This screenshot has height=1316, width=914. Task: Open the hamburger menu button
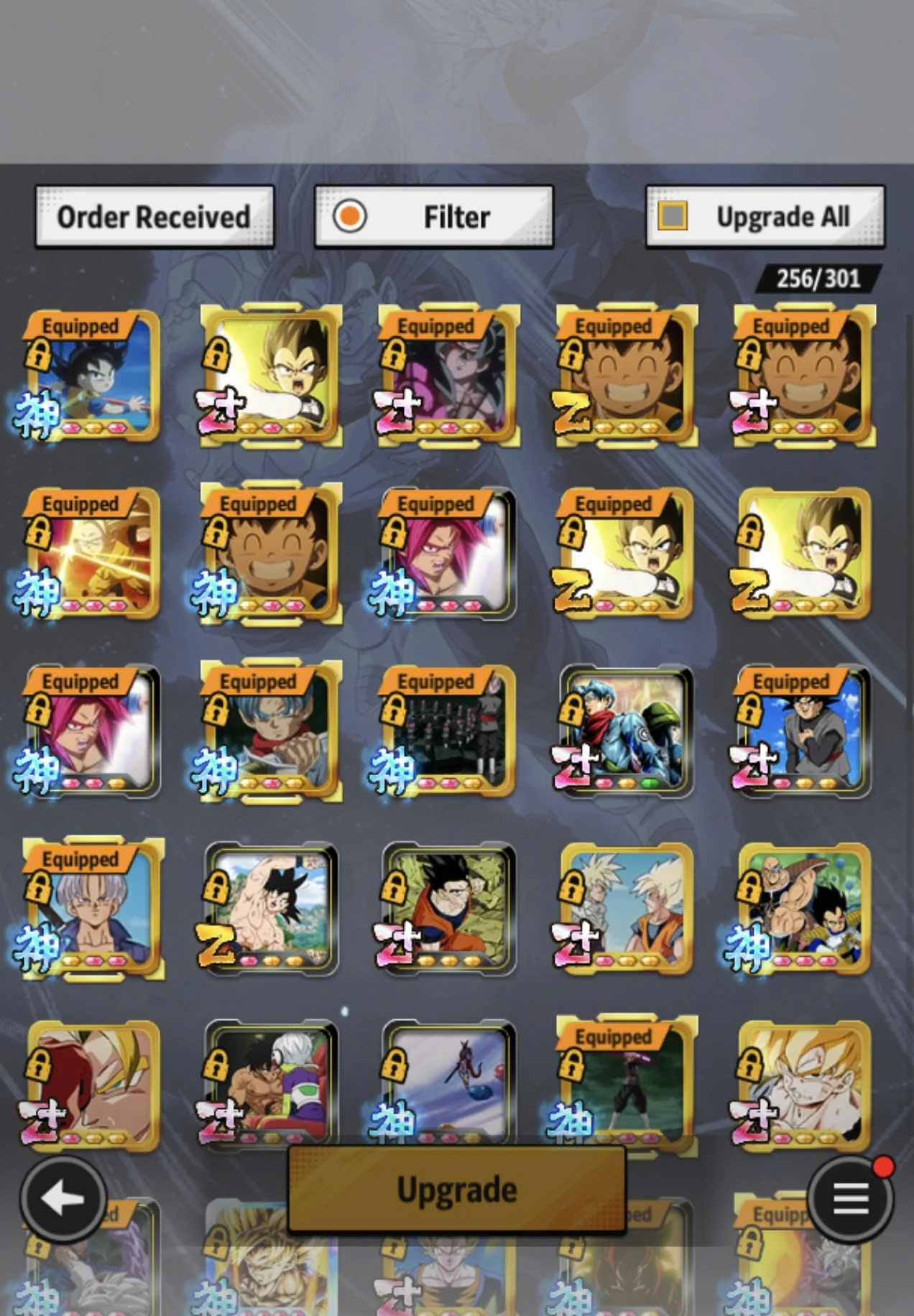coord(851,1198)
